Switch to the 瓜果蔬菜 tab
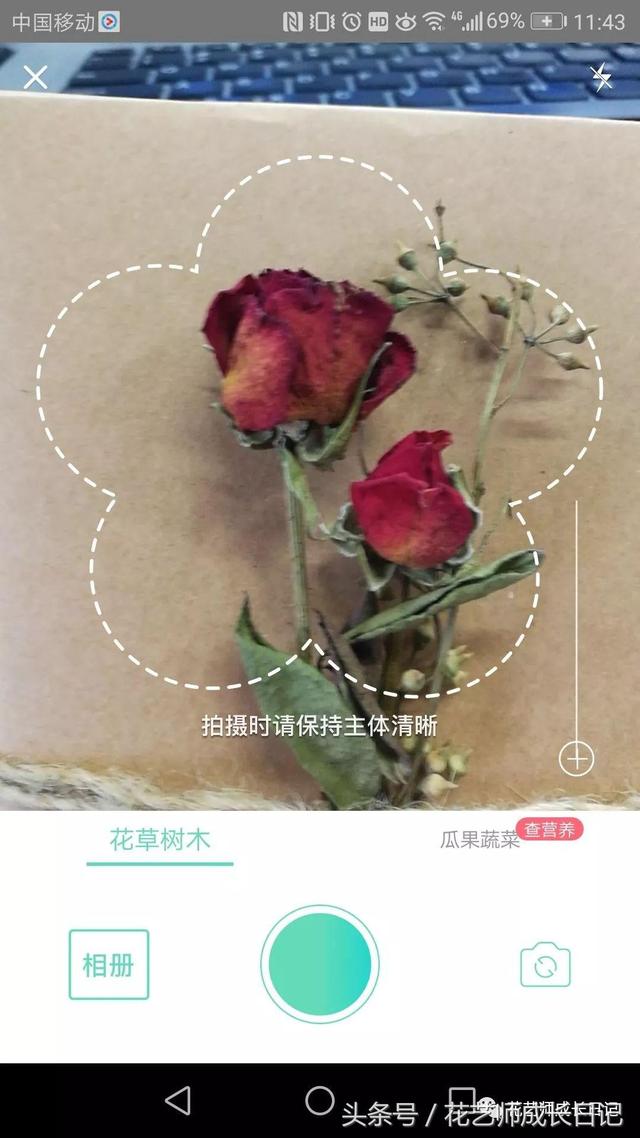Viewport: 640px width, 1138px height. tap(480, 840)
